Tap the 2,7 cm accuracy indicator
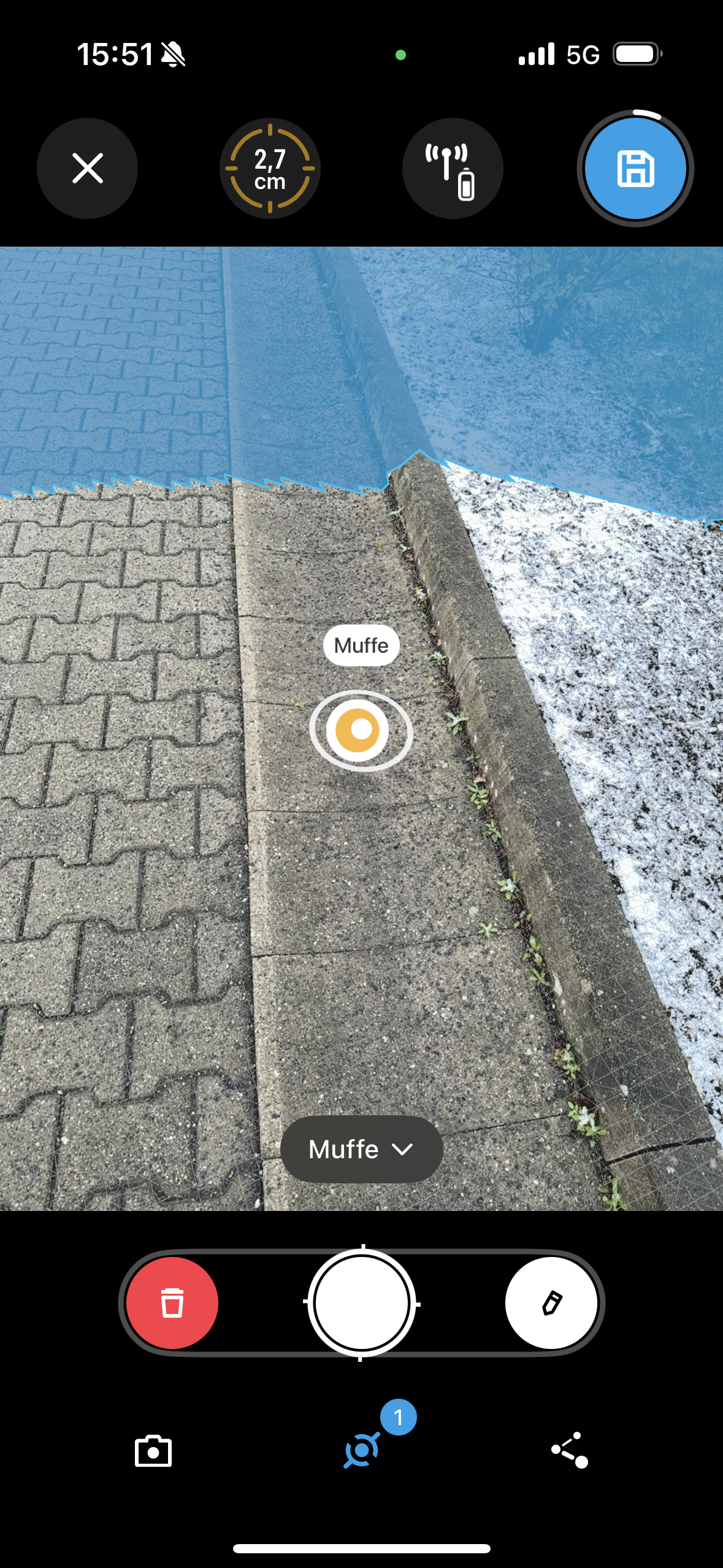The width and height of the screenshot is (723, 1568). point(270,168)
